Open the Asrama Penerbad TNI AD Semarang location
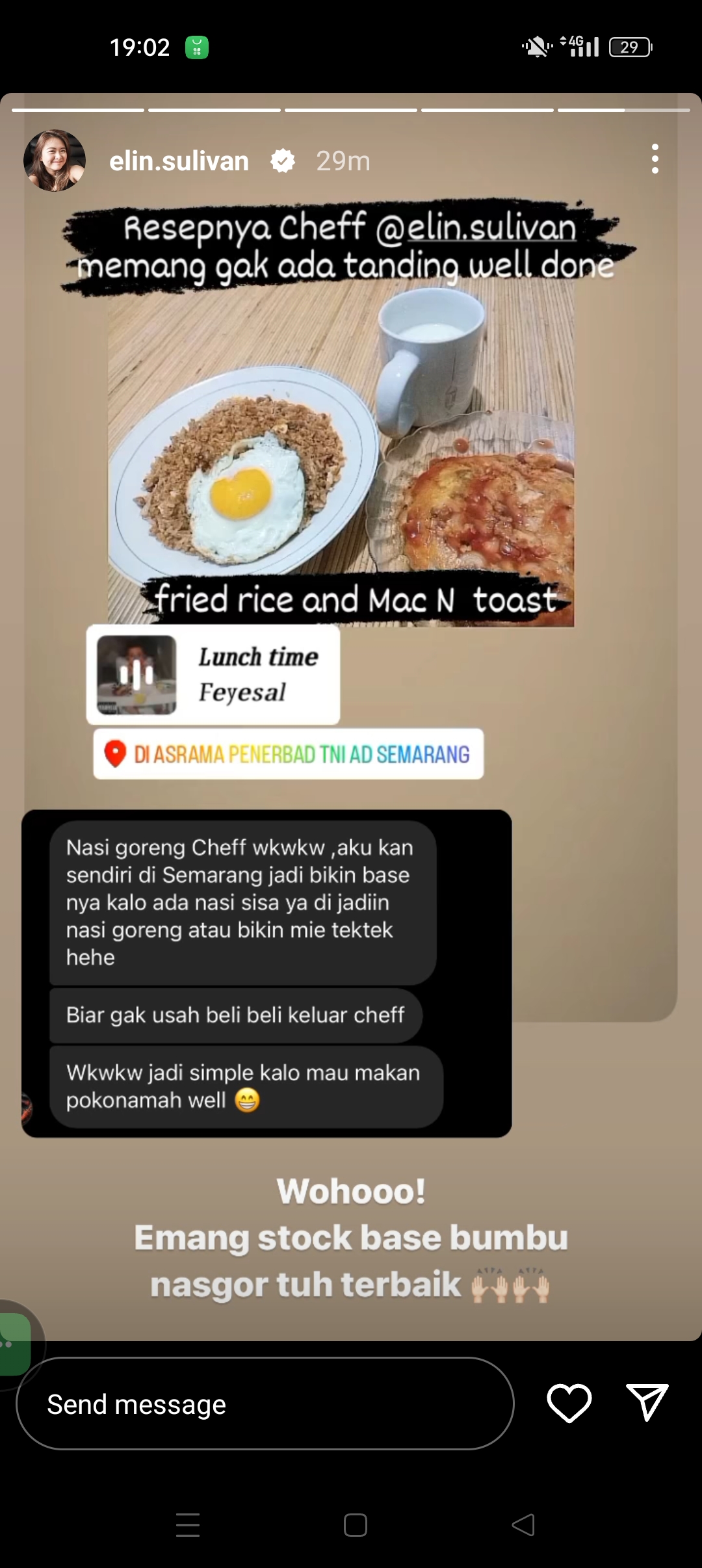 [289, 754]
